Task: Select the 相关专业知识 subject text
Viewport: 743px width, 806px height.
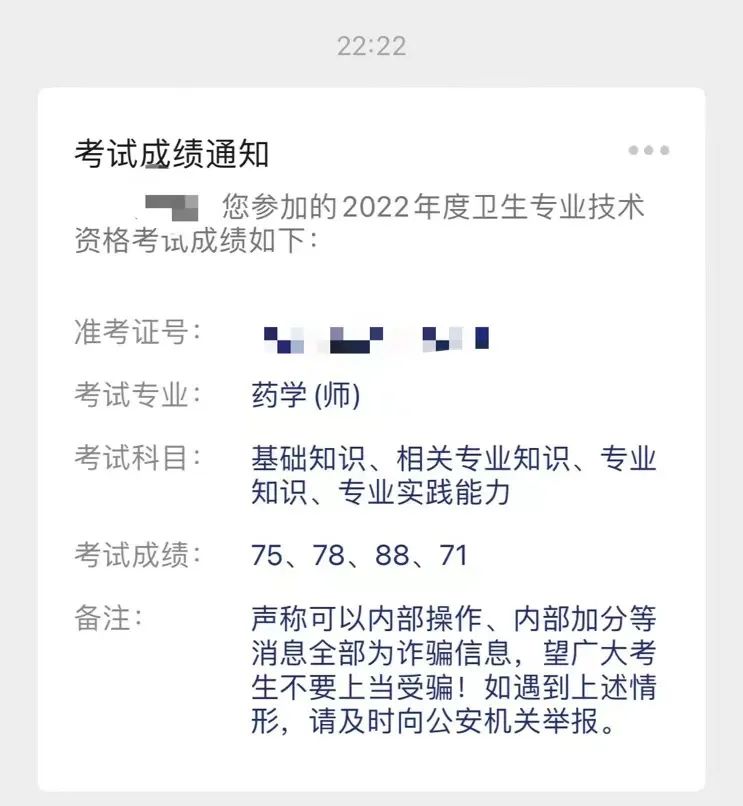Action: (x=470, y=455)
